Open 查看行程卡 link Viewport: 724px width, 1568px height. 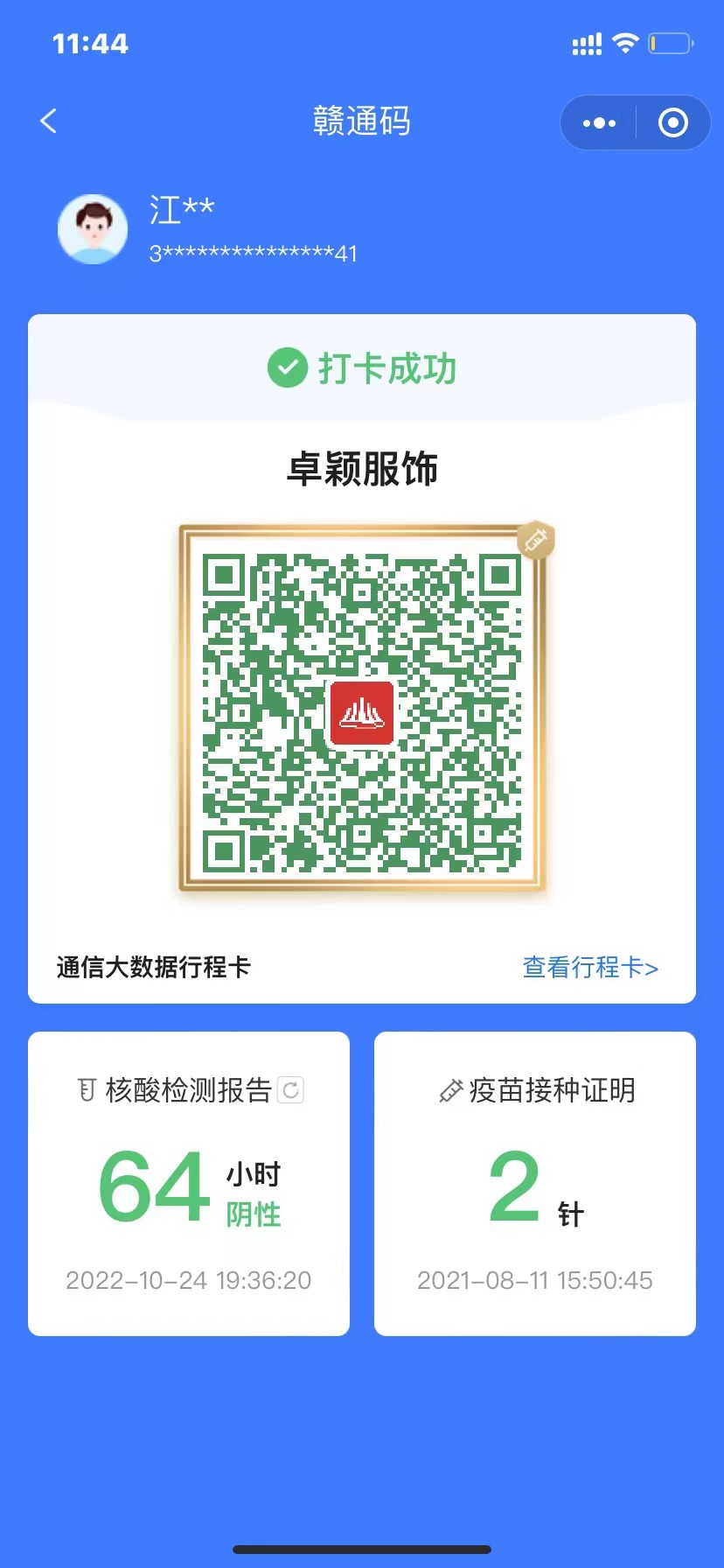[590, 967]
